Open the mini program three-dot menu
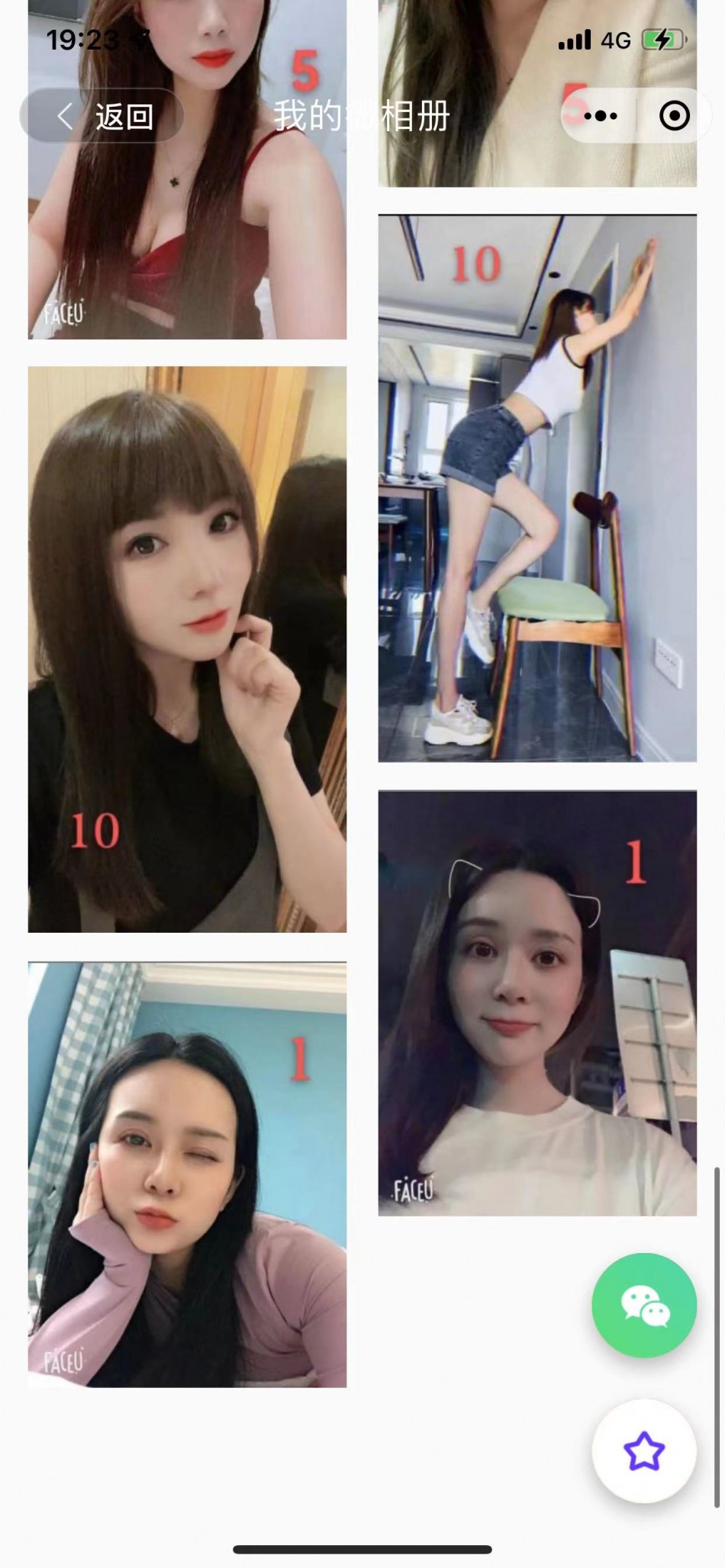This screenshot has width=725, height=1568. click(x=601, y=116)
